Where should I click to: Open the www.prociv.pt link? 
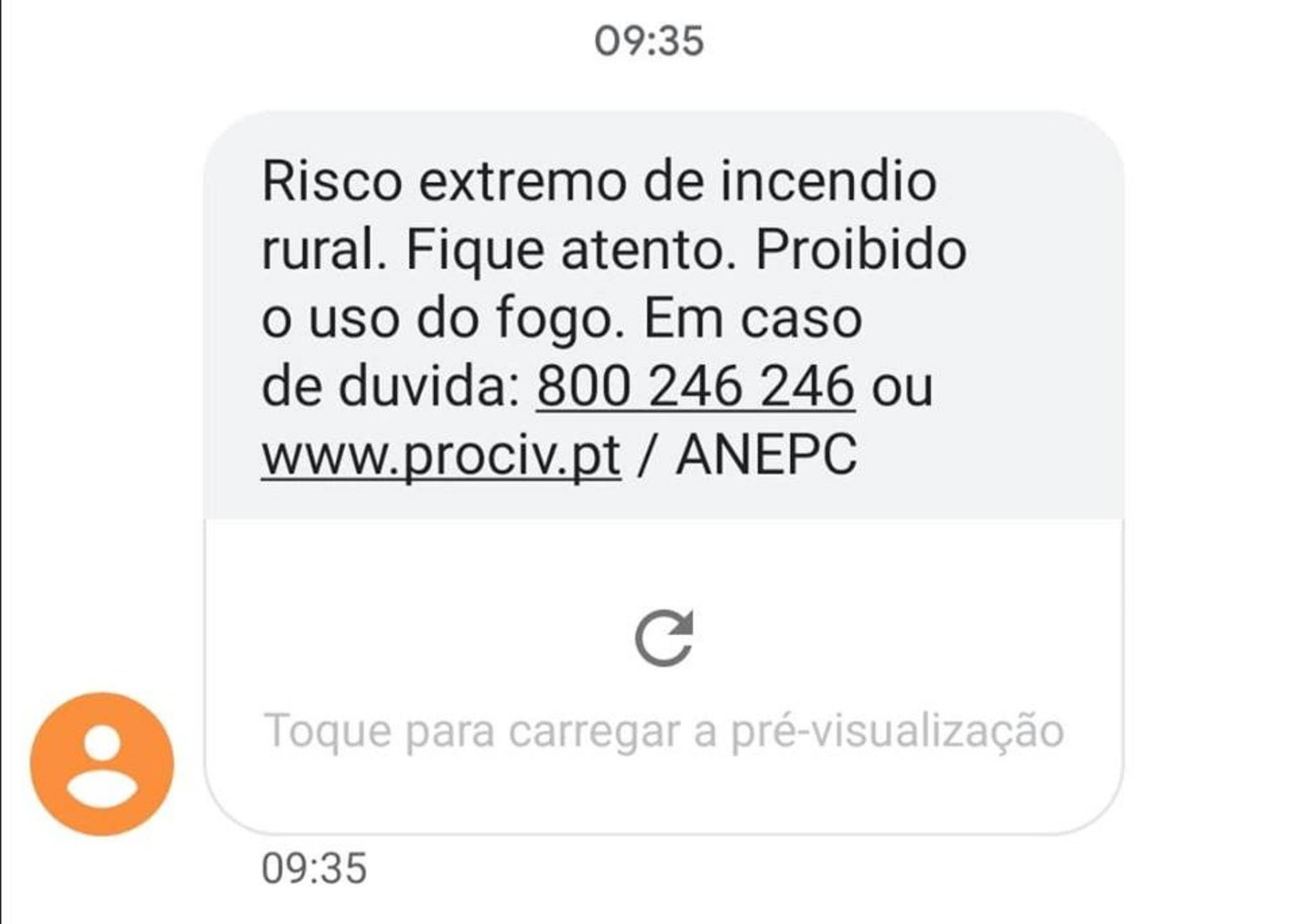click(441, 455)
